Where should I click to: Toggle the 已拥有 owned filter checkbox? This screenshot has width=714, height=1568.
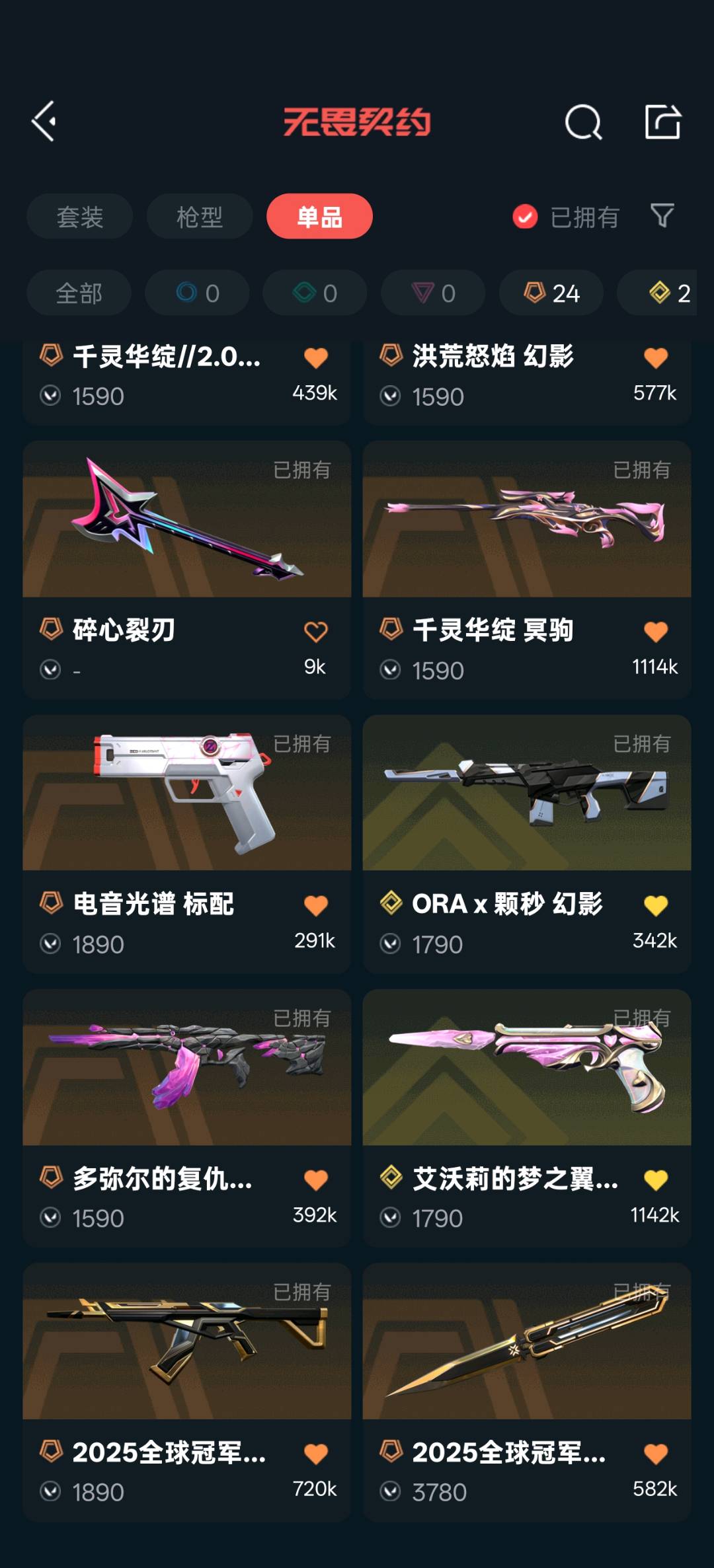pyautogui.click(x=526, y=217)
